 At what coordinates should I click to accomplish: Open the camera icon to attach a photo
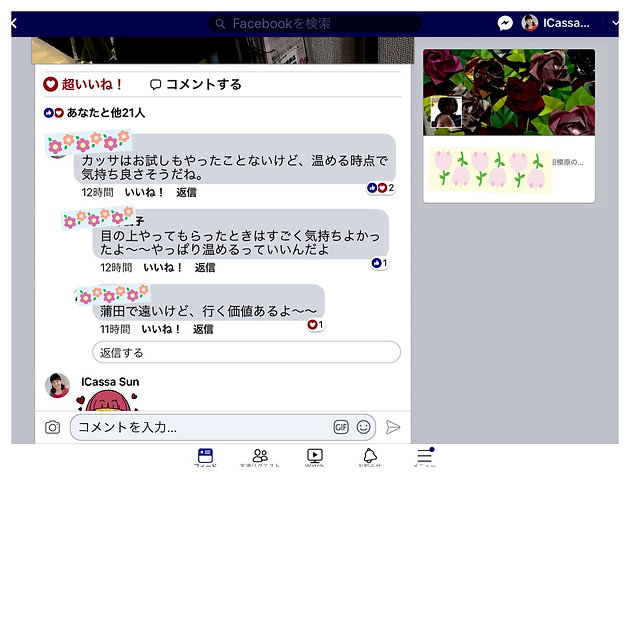[52, 427]
